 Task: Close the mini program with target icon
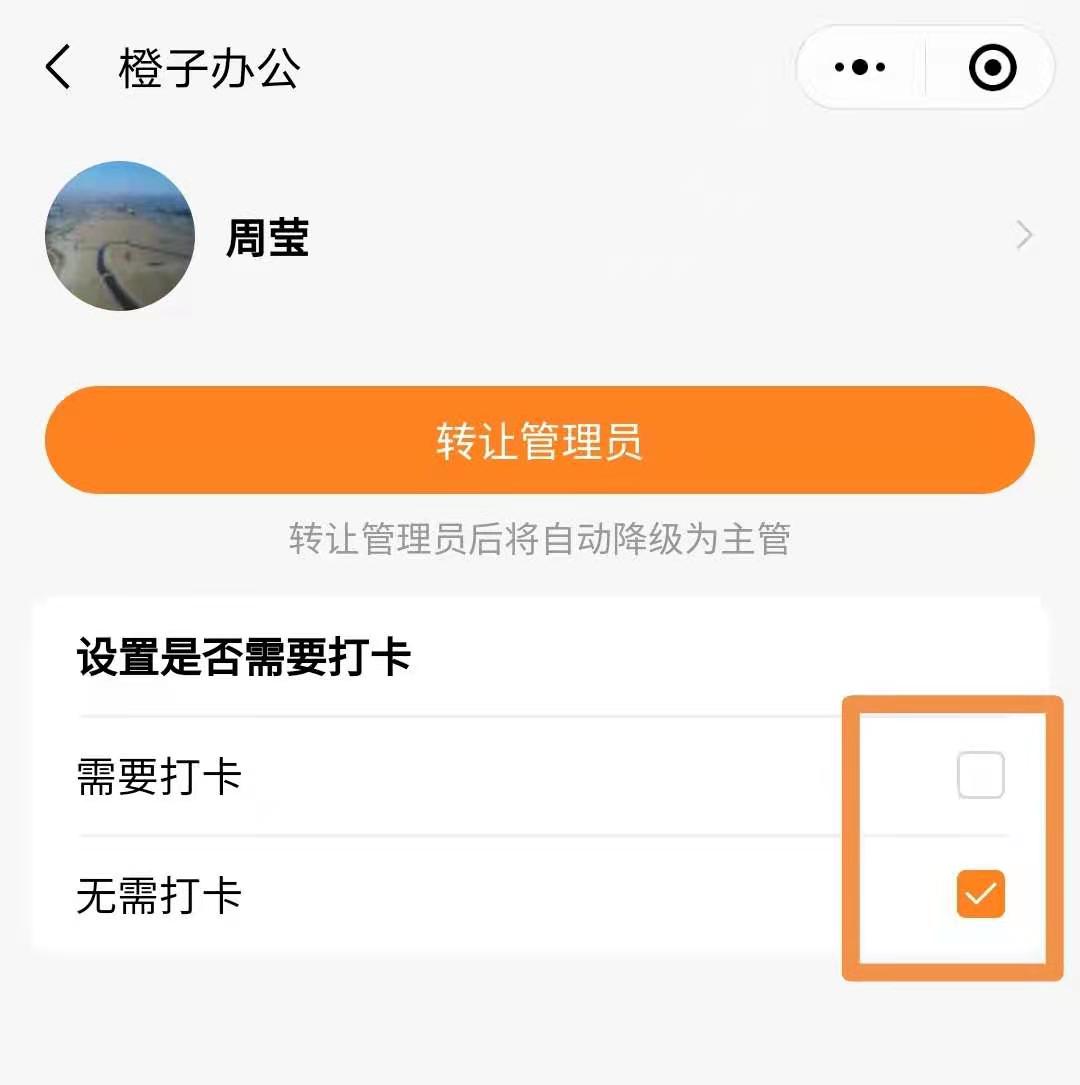[x=992, y=68]
